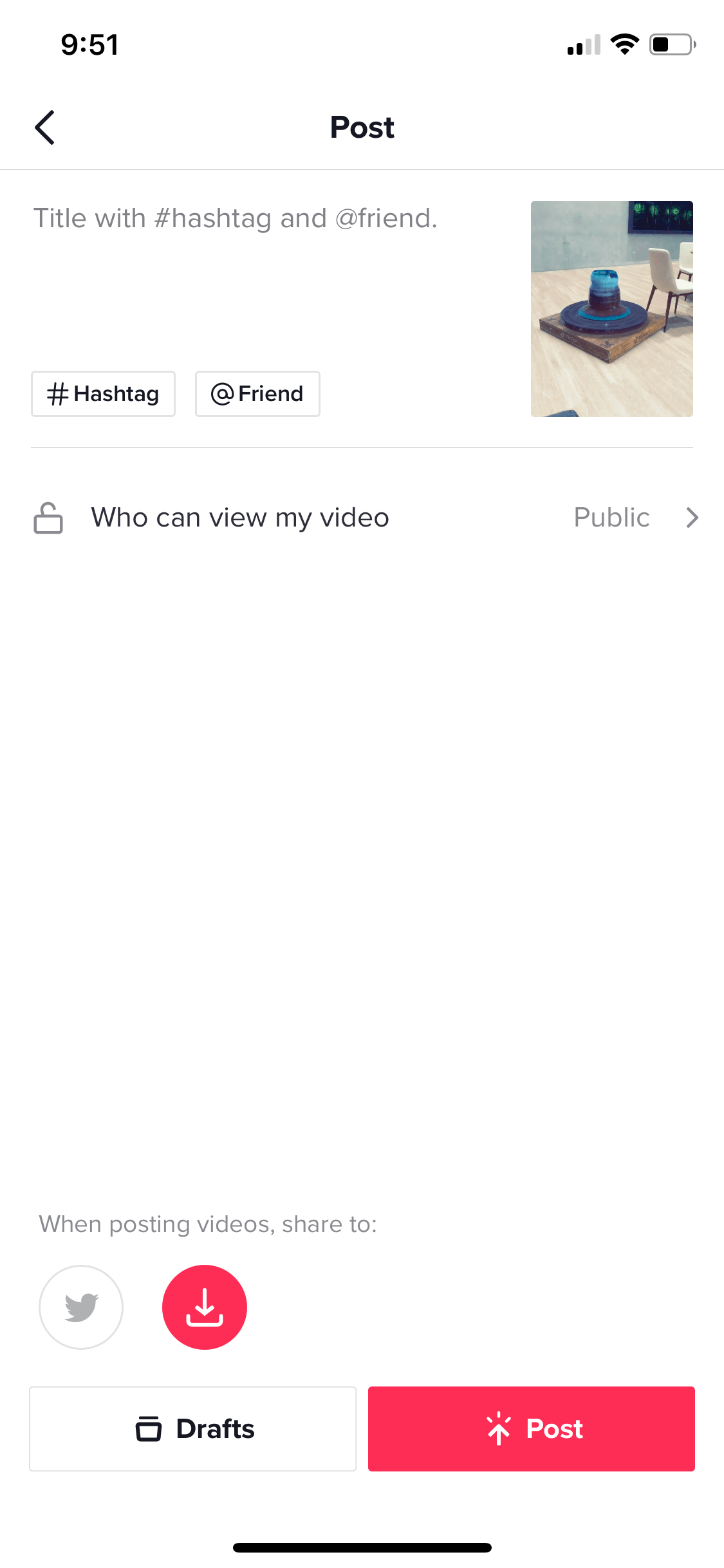
Task: Open Who can view my video setting
Action: (x=362, y=518)
